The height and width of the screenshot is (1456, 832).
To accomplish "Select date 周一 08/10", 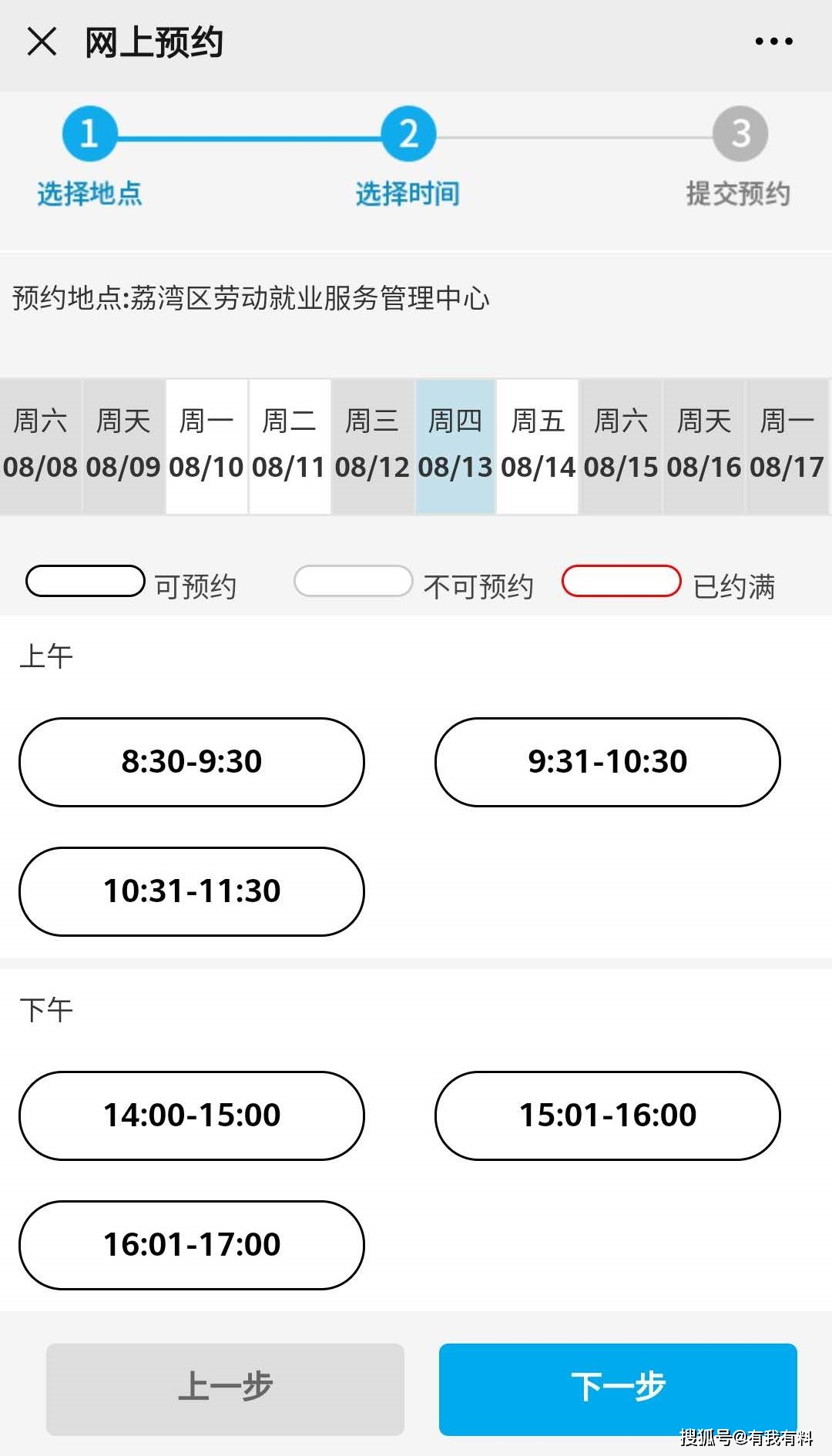I will [206, 446].
